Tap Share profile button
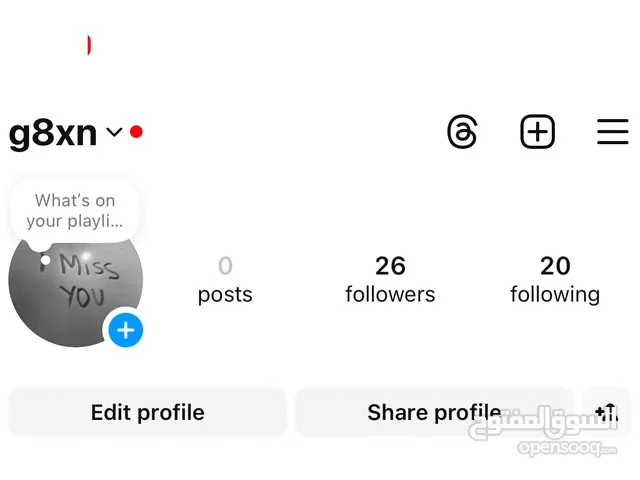This screenshot has width=640, height=480. [x=434, y=412]
